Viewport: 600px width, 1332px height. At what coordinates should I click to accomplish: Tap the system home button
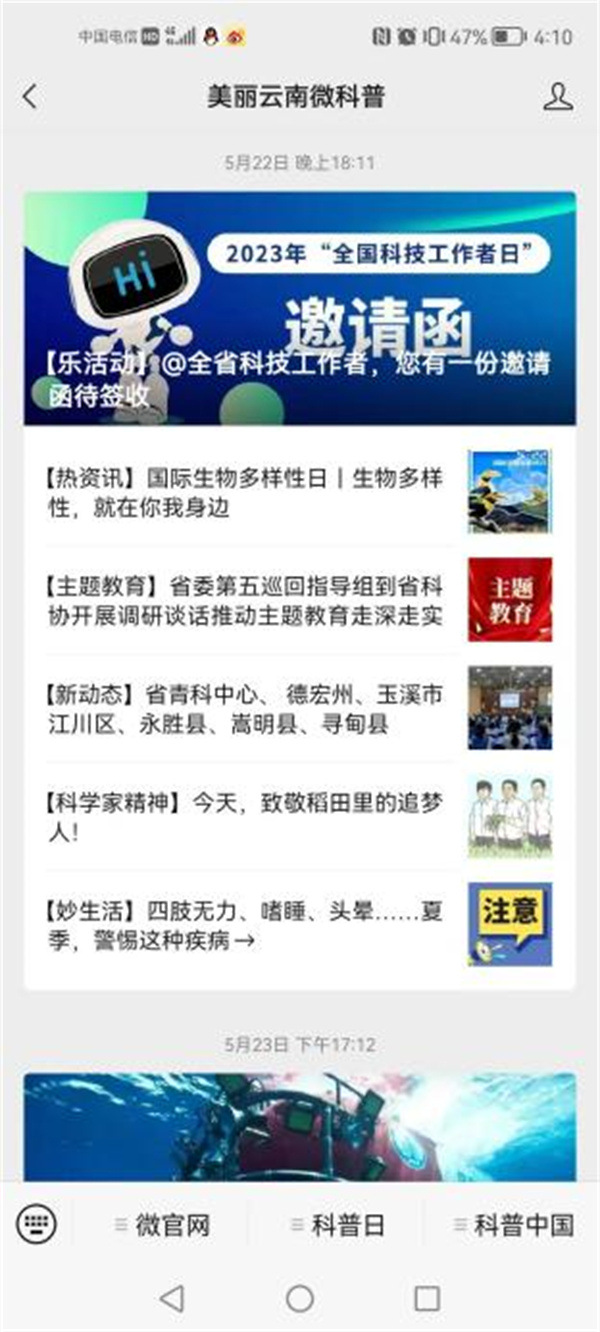point(300,1298)
